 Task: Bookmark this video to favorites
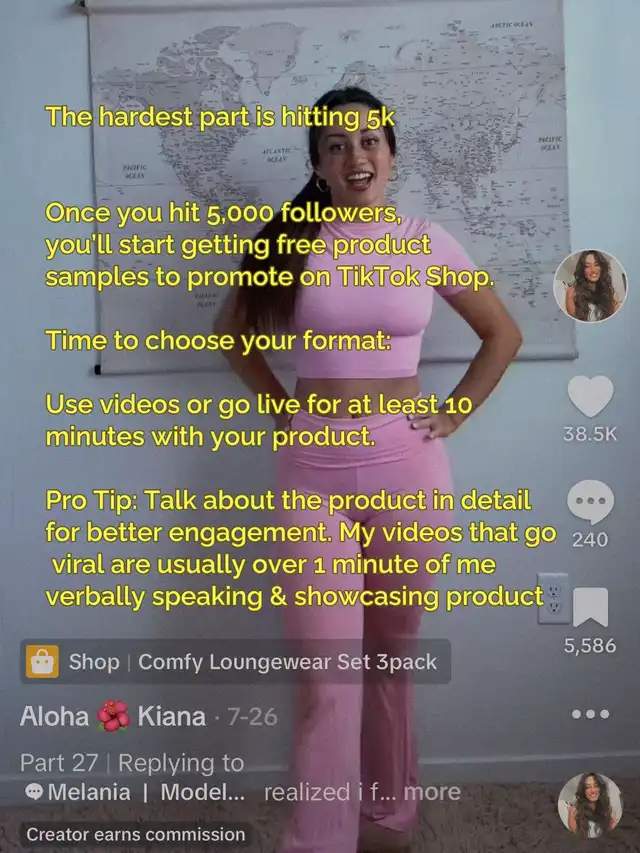coord(590,607)
